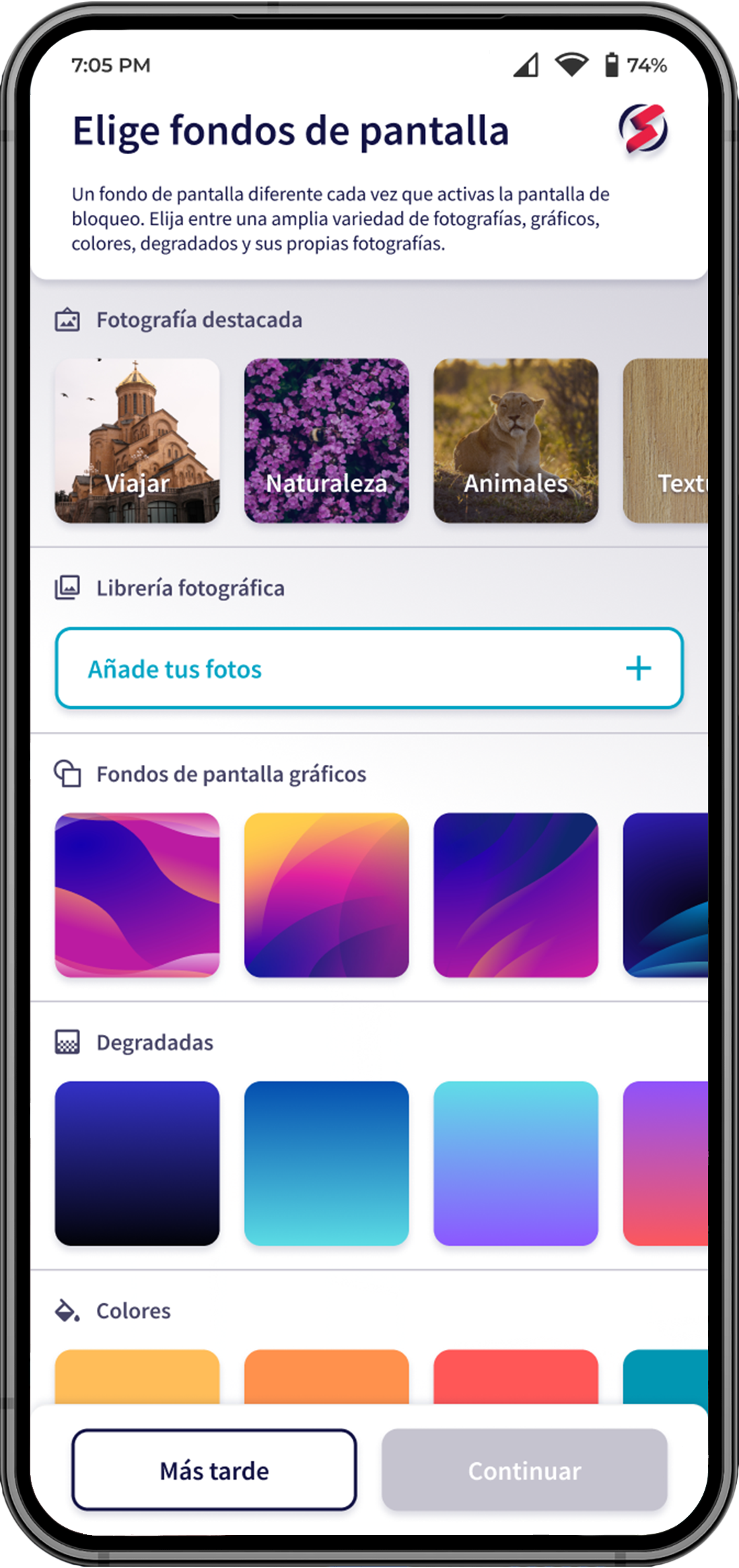This screenshot has width=739, height=1568.
Task: Select the Naturaleza photo category
Action: [x=326, y=440]
